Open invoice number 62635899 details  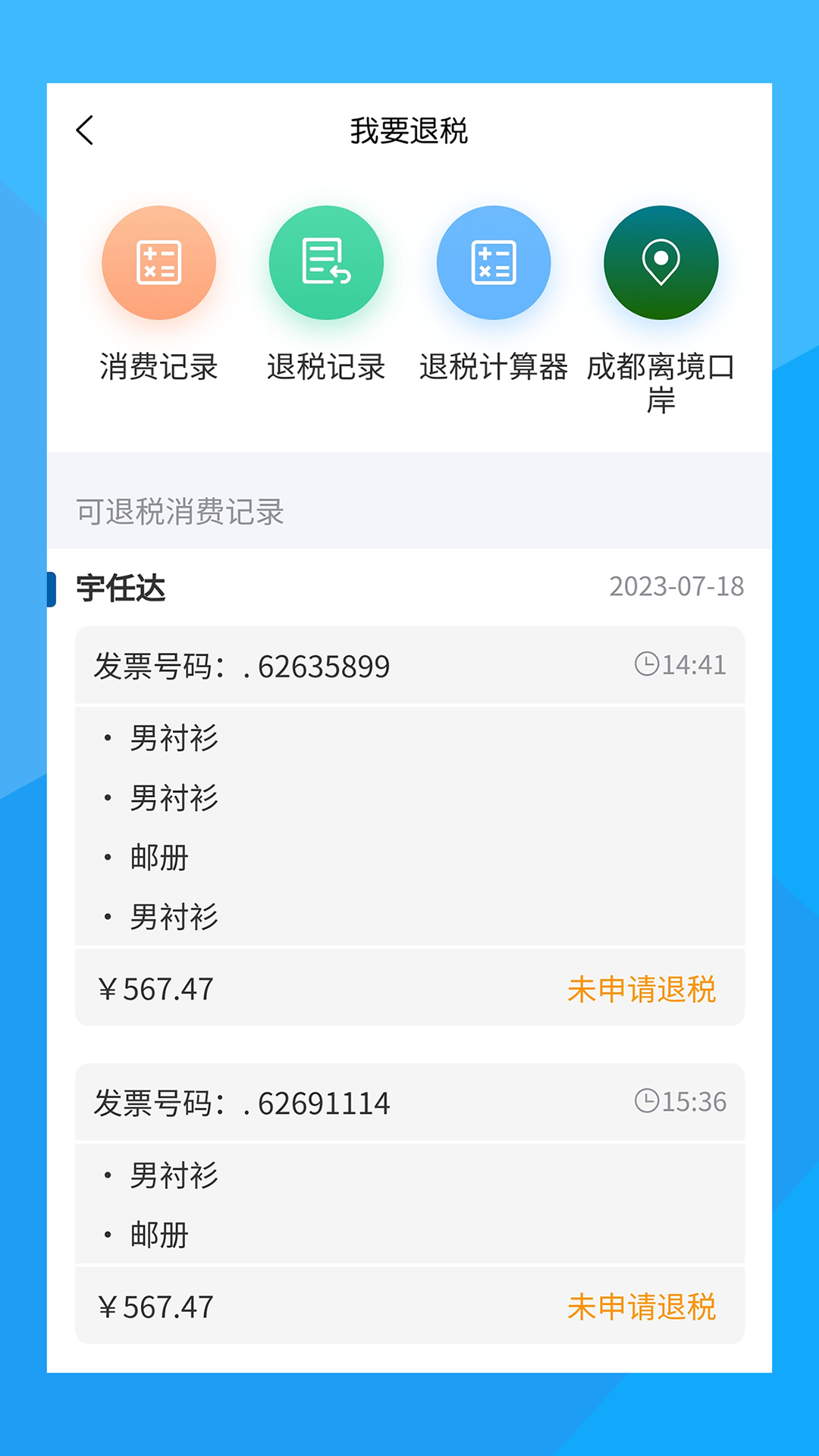pos(243,665)
